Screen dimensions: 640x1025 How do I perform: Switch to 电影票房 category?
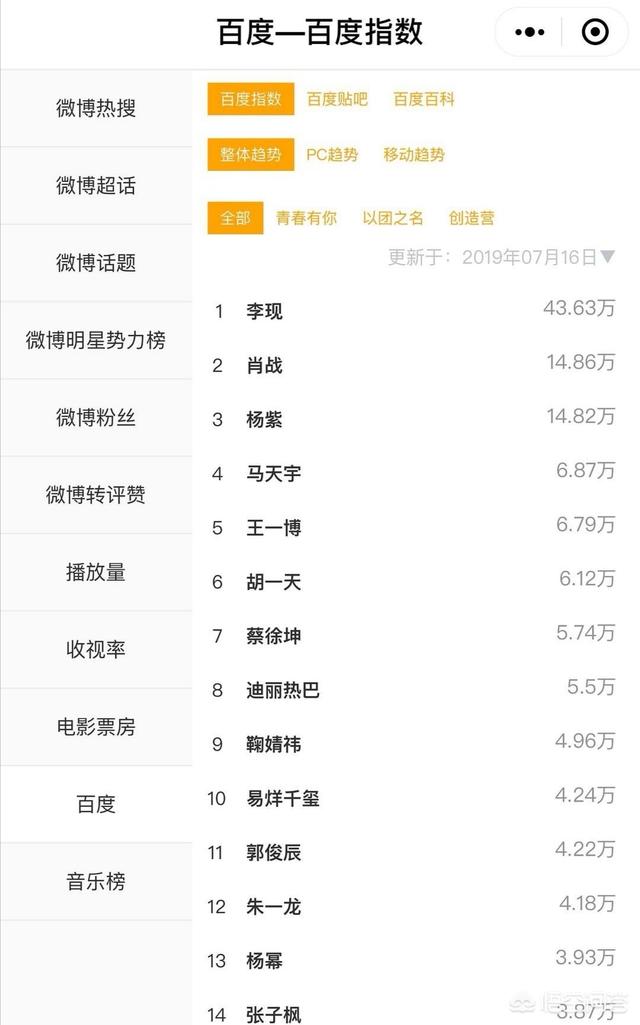click(96, 727)
